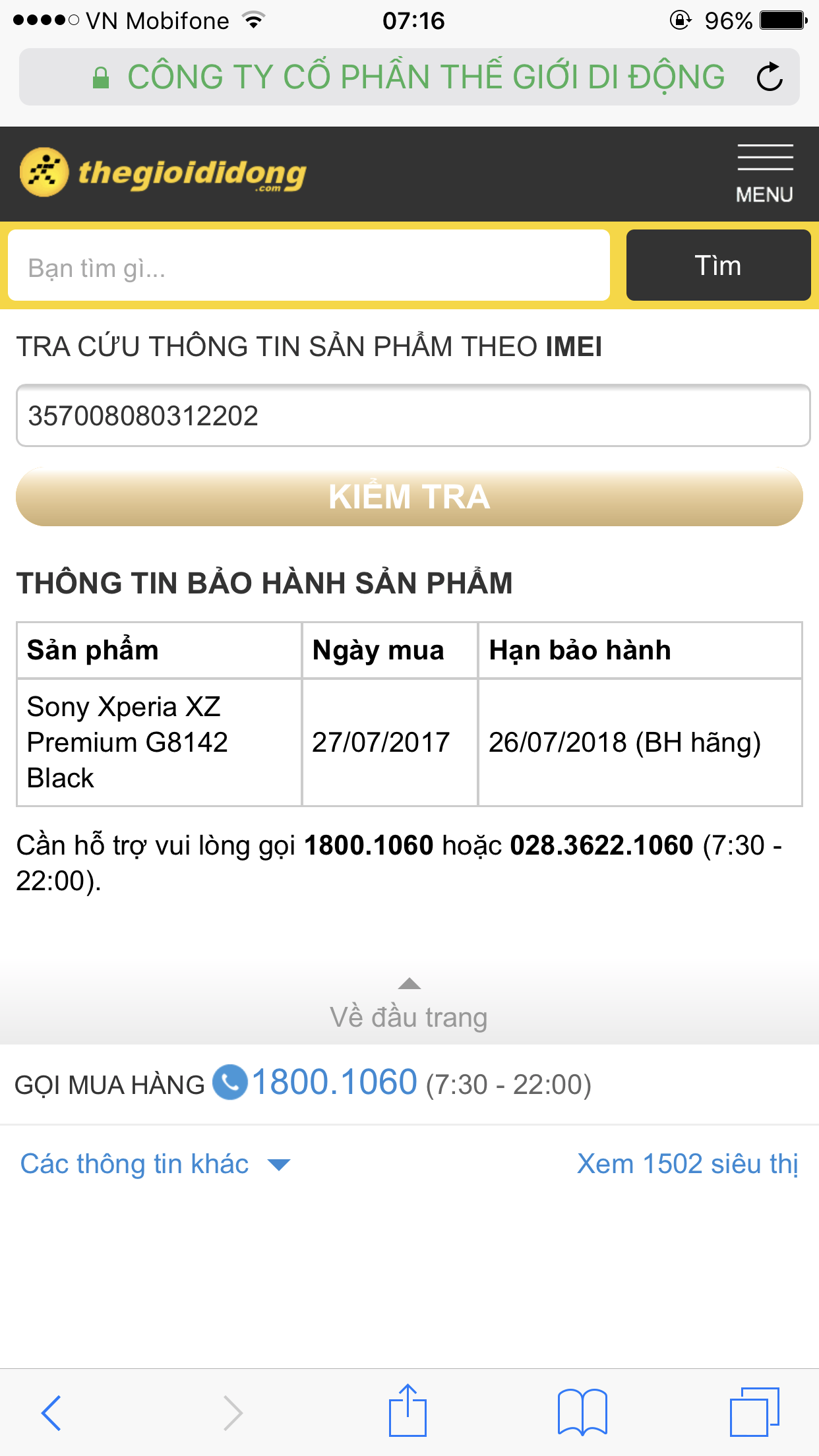The image size is (819, 1456).
Task: Reload the page in Safari
Action: click(769, 77)
